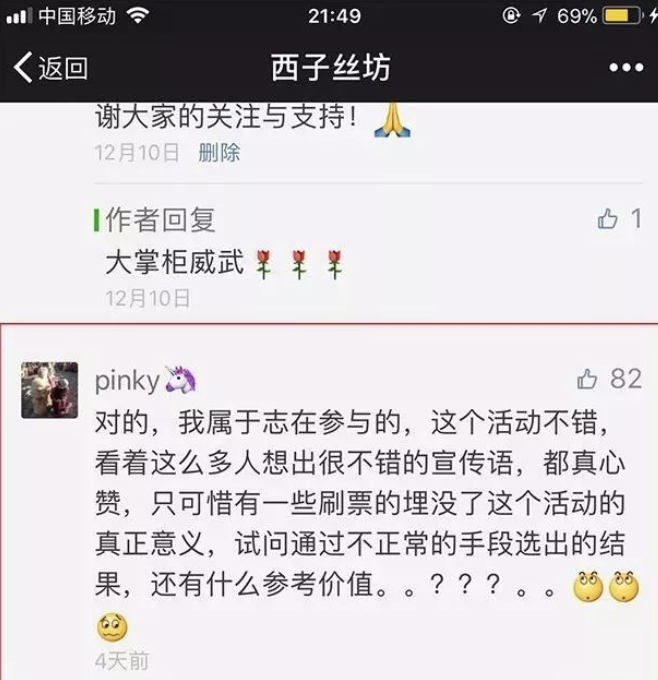Image resolution: width=658 pixels, height=680 pixels.
Task: Open the three-dot overflow menu
Action: [626, 68]
